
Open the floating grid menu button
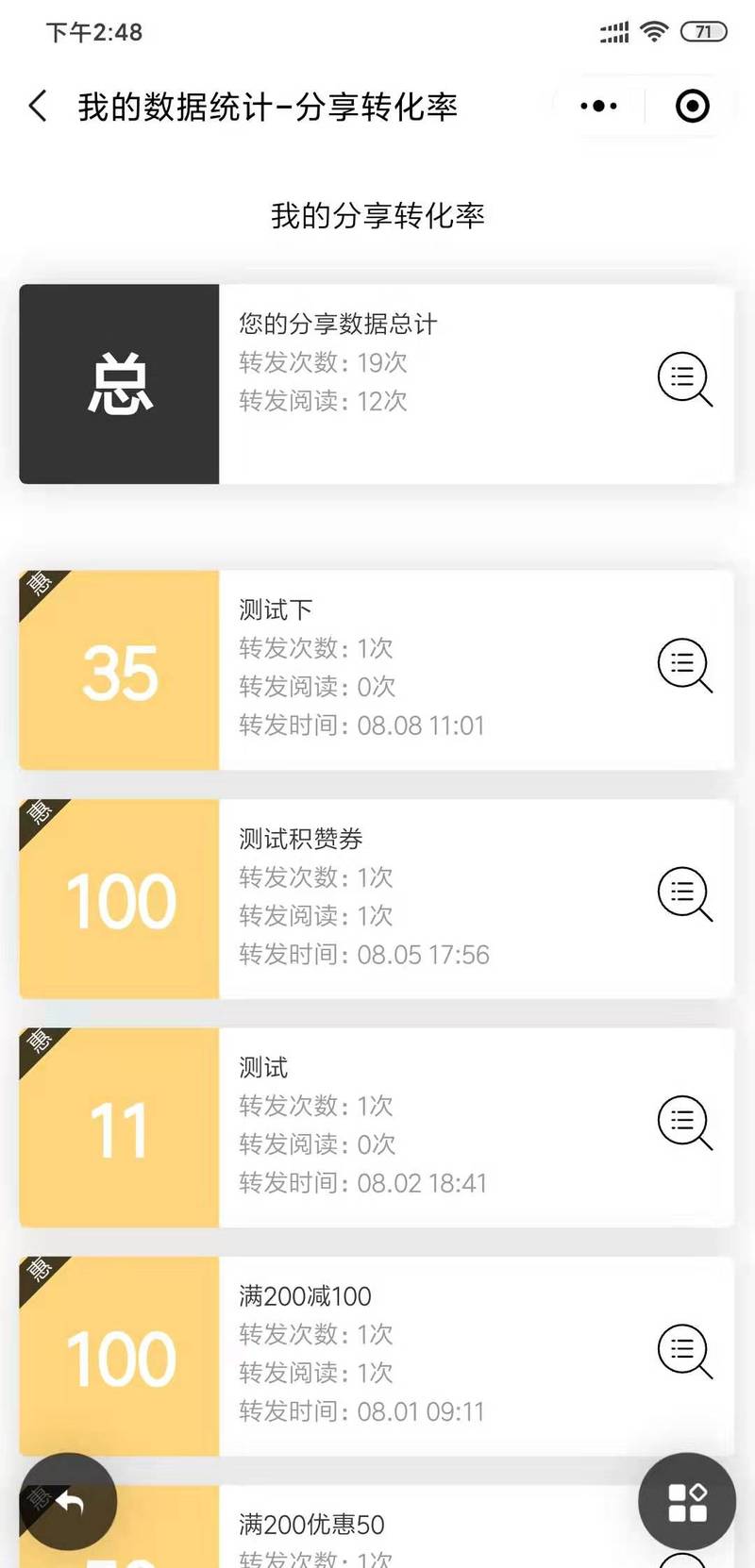coord(687,1502)
